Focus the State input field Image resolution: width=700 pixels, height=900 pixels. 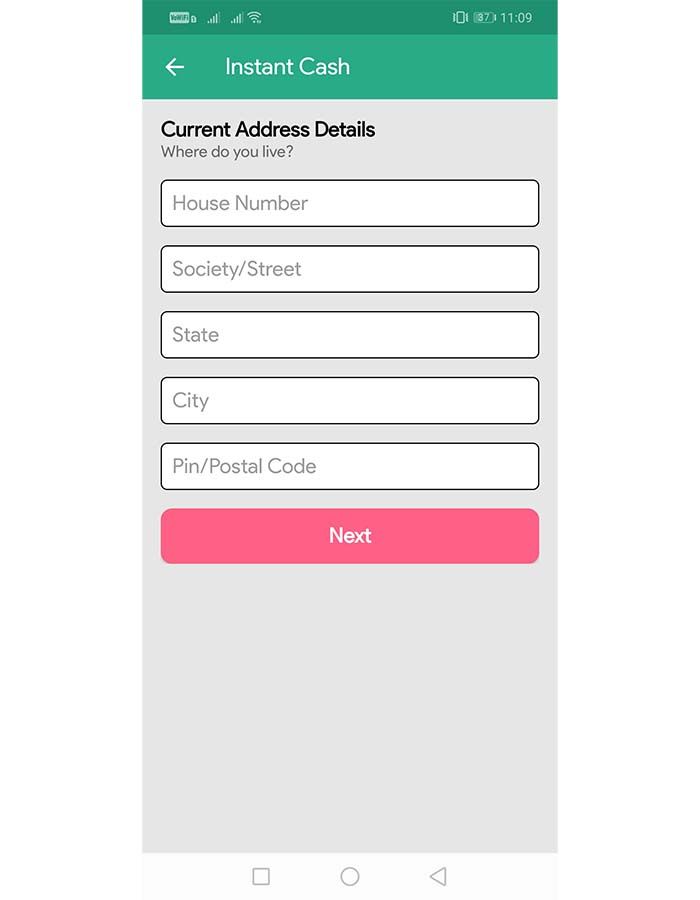click(350, 335)
